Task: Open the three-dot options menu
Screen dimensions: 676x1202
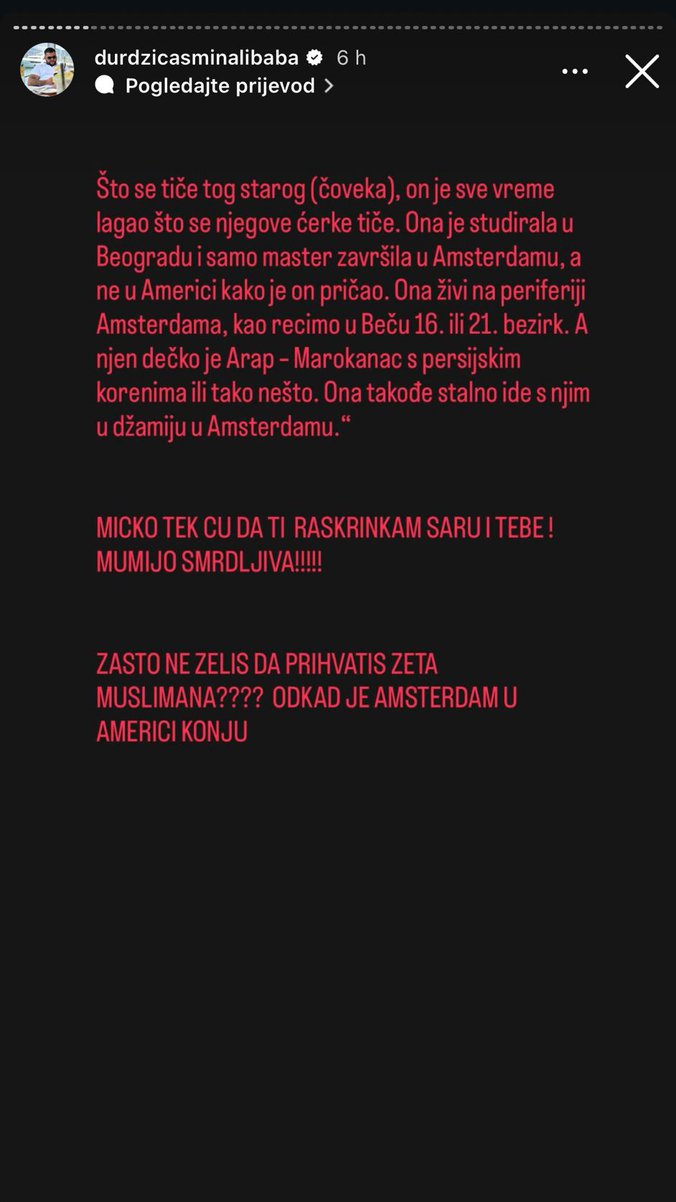Action: click(x=575, y=72)
